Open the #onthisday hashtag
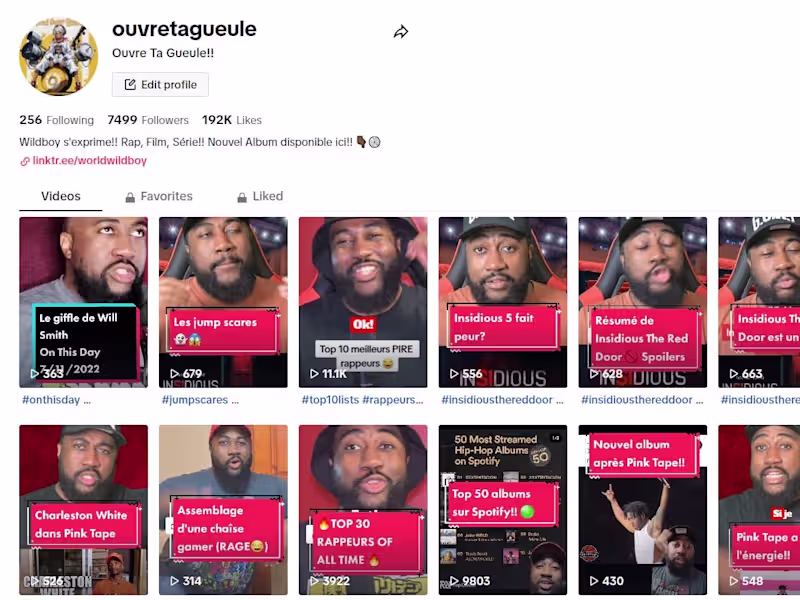Image resolution: width=800 pixels, height=600 pixels. (56, 400)
